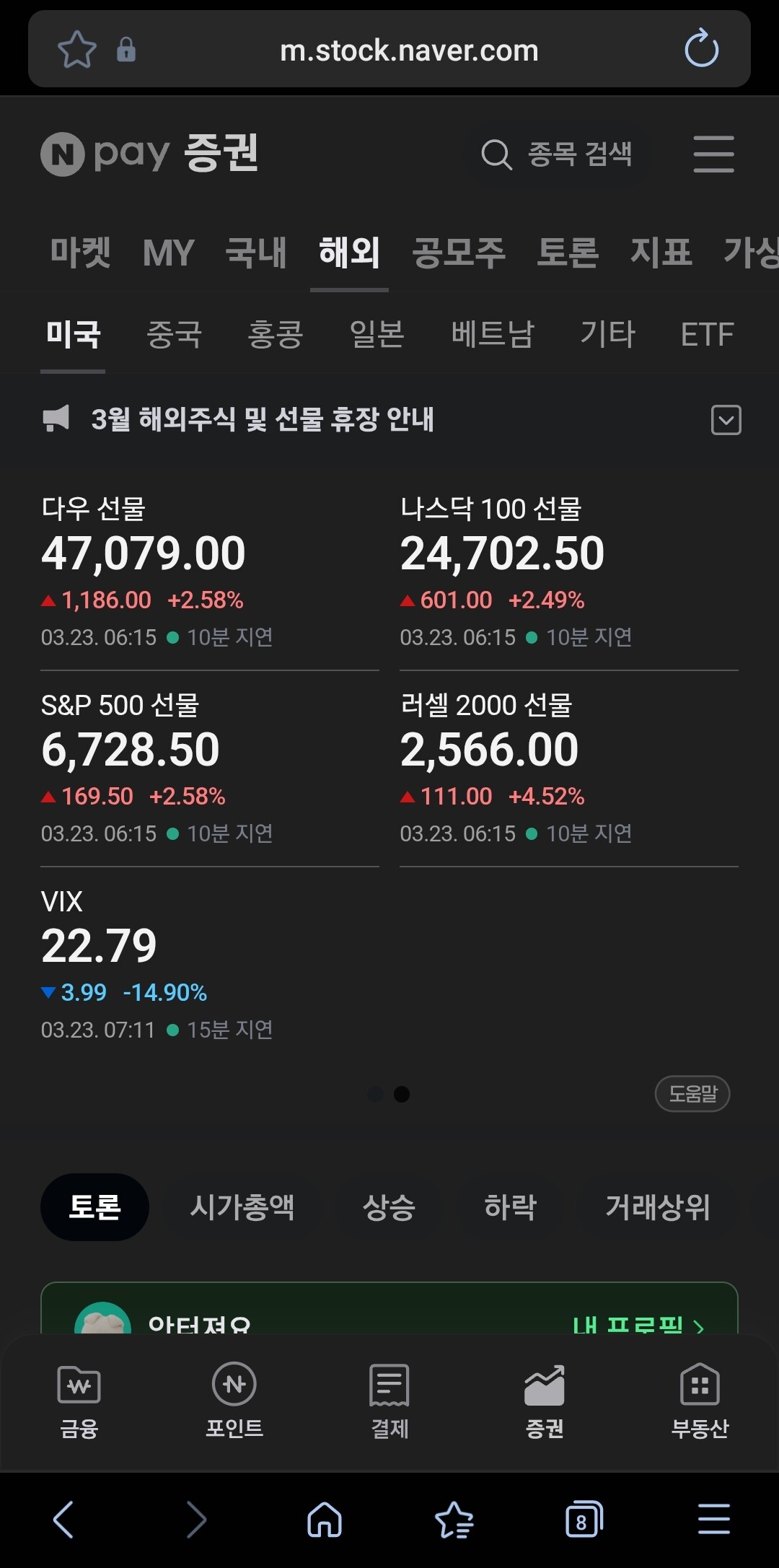Viewport: 779px width, 1568px height.
Task: Expand the 3월 해외주식 휴장 안내 notice
Action: 726,420
